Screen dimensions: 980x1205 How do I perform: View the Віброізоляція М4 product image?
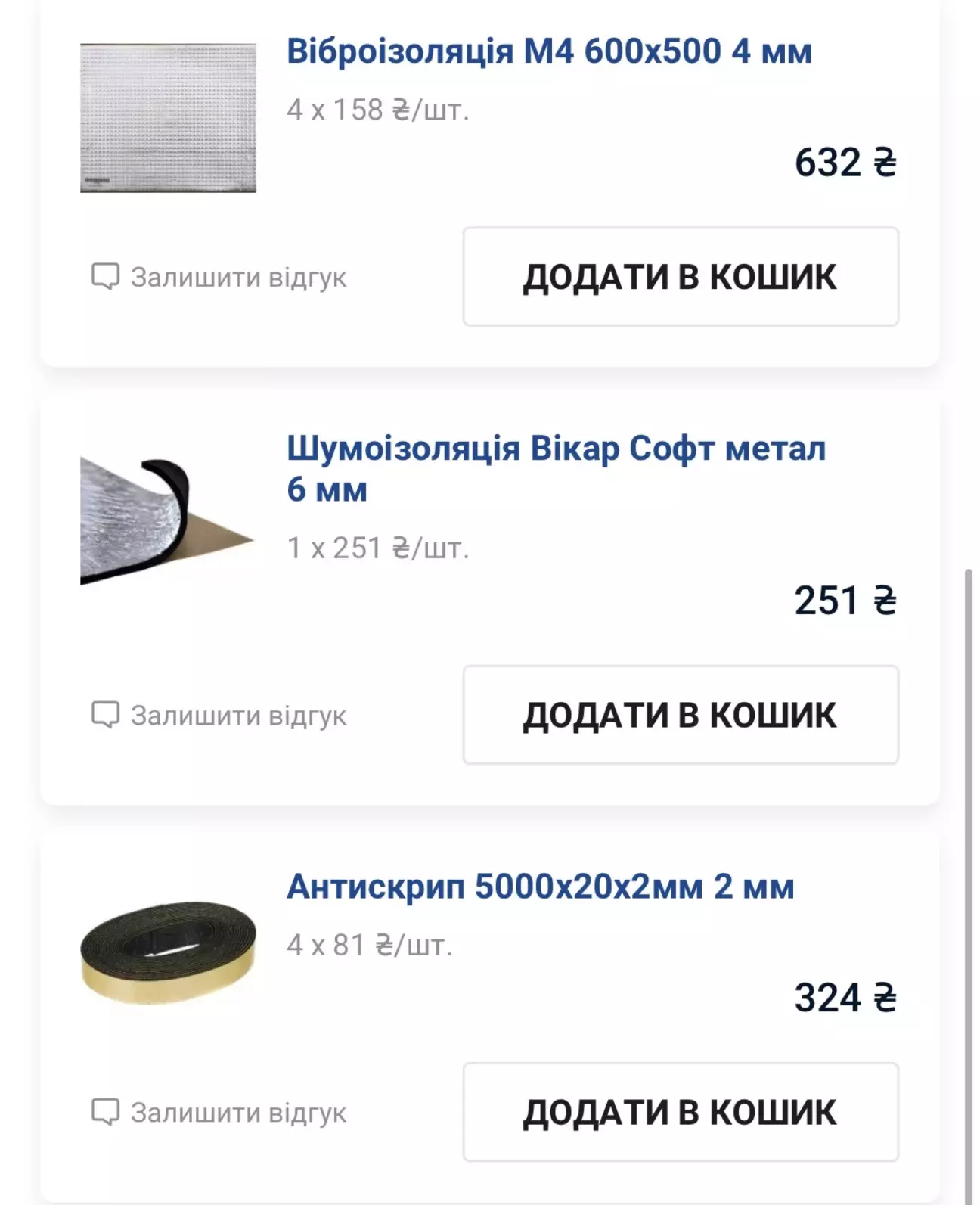tap(168, 118)
